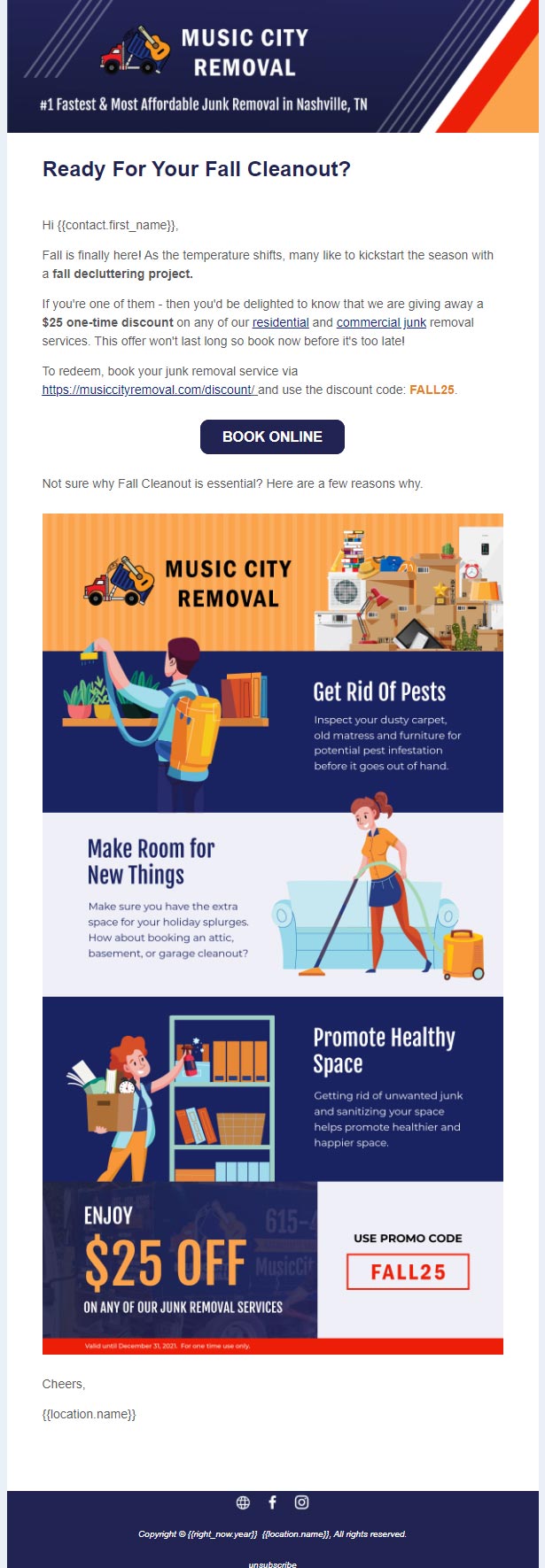Open the website globe icon
Viewport: 545px width, 1568px height.
pos(243,1502)
